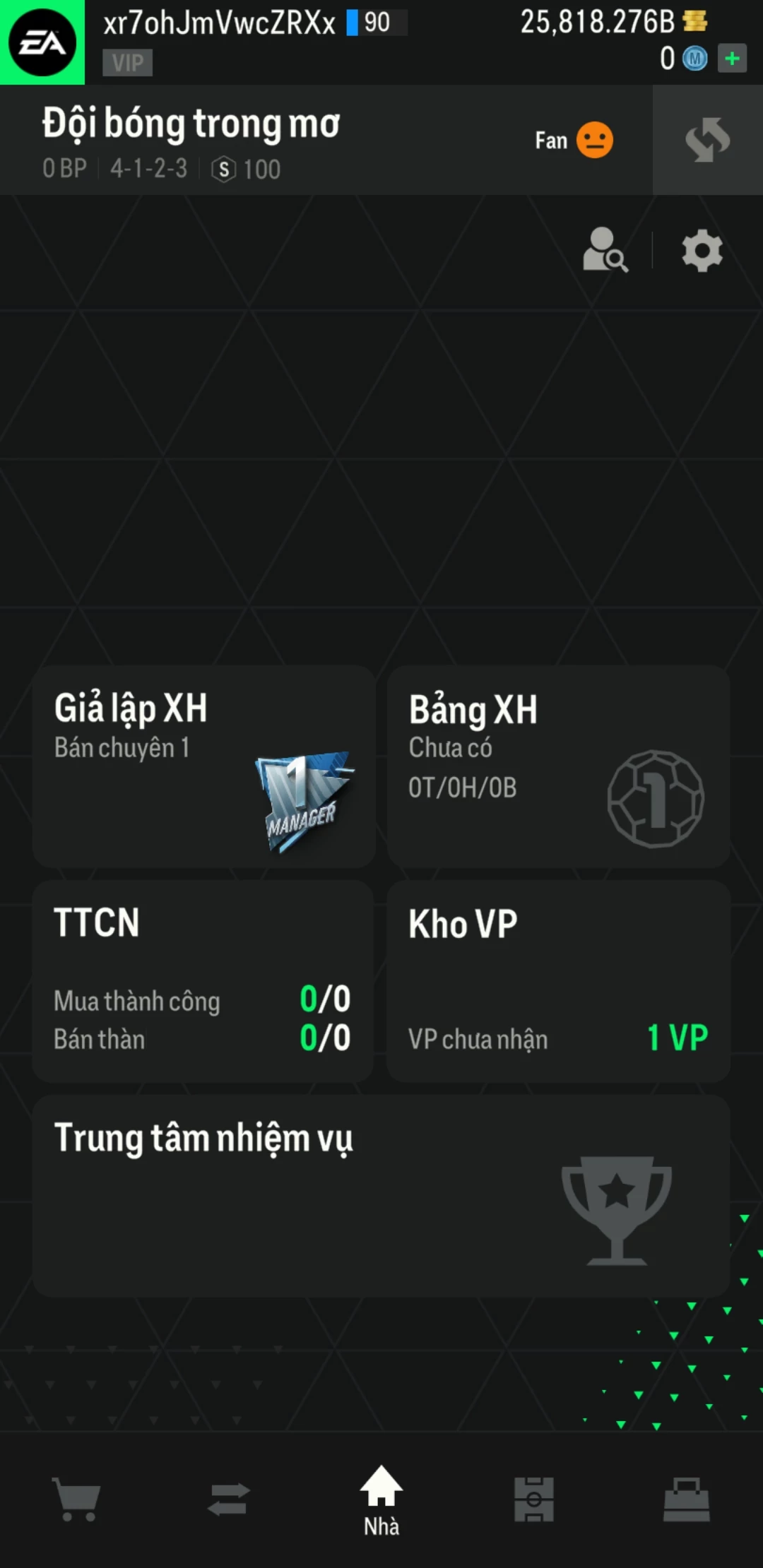Go to the Nhà home tab

(381, 1499)
